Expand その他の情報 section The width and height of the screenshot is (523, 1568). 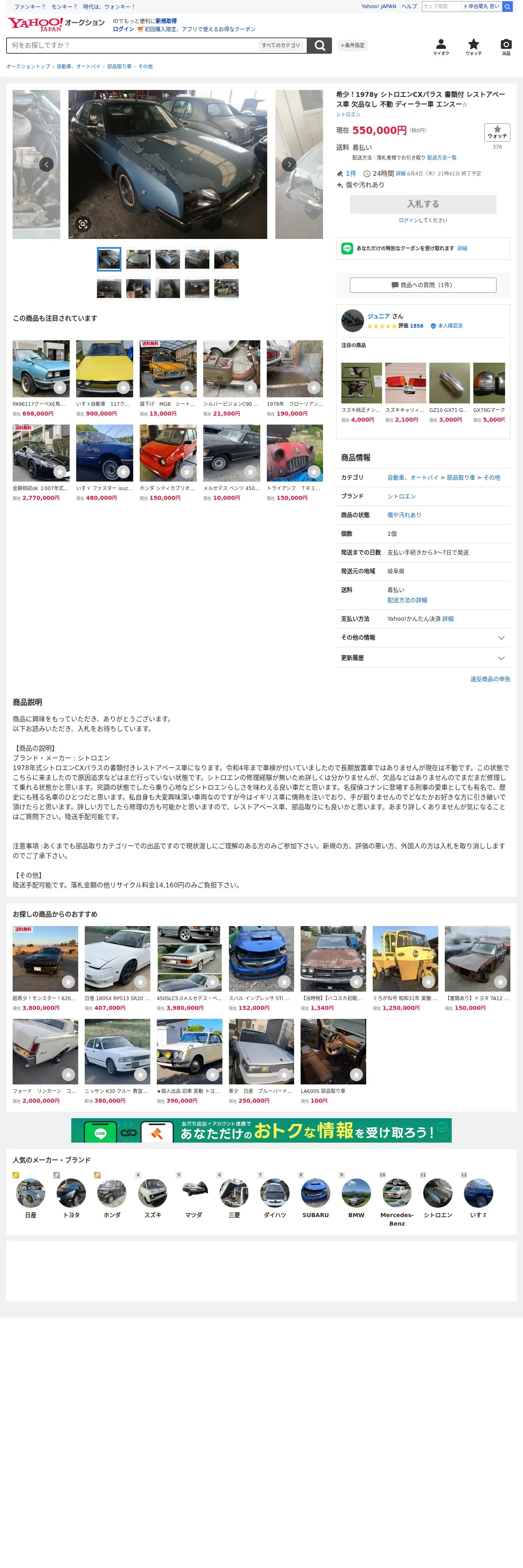tap(422, 638)
